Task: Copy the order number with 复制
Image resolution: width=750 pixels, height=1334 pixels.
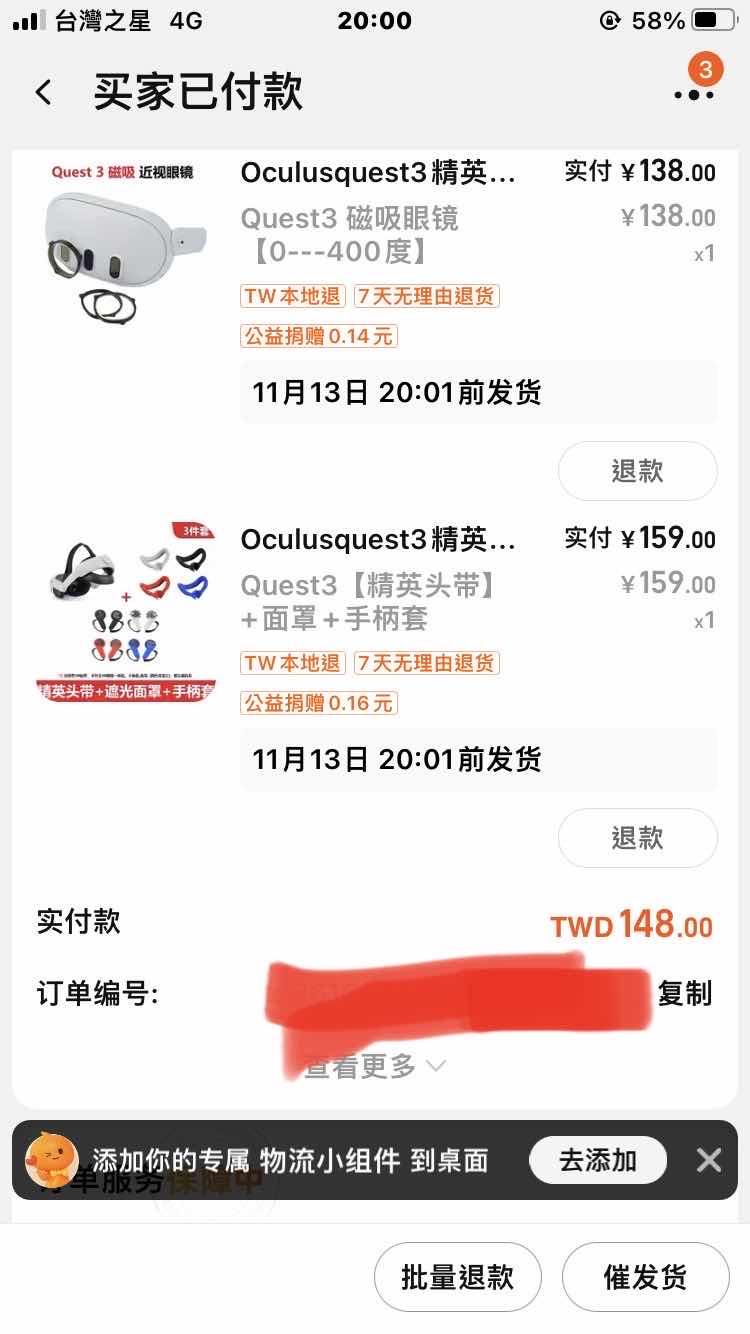Action: pos(685,993)
